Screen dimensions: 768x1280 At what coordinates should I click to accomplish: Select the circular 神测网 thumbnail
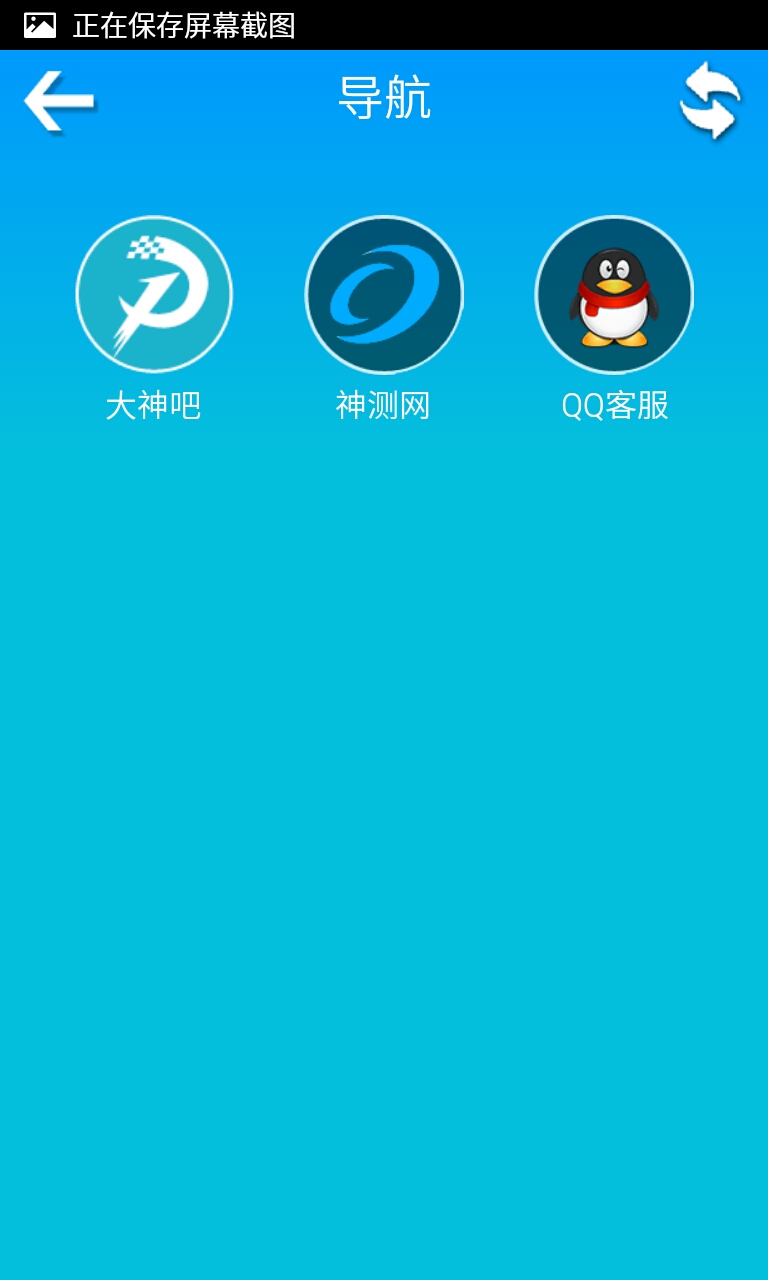(384, 293)
